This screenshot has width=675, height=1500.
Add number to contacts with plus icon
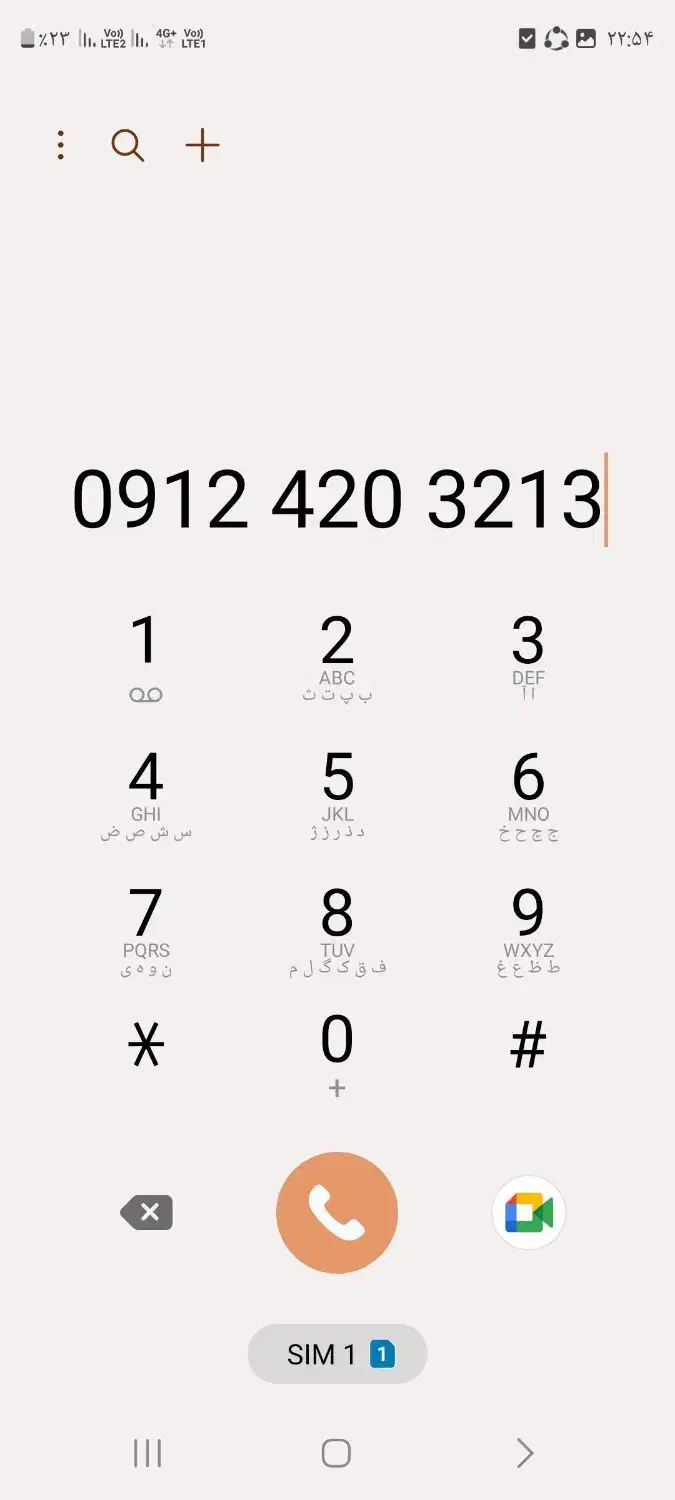[202, 146]
